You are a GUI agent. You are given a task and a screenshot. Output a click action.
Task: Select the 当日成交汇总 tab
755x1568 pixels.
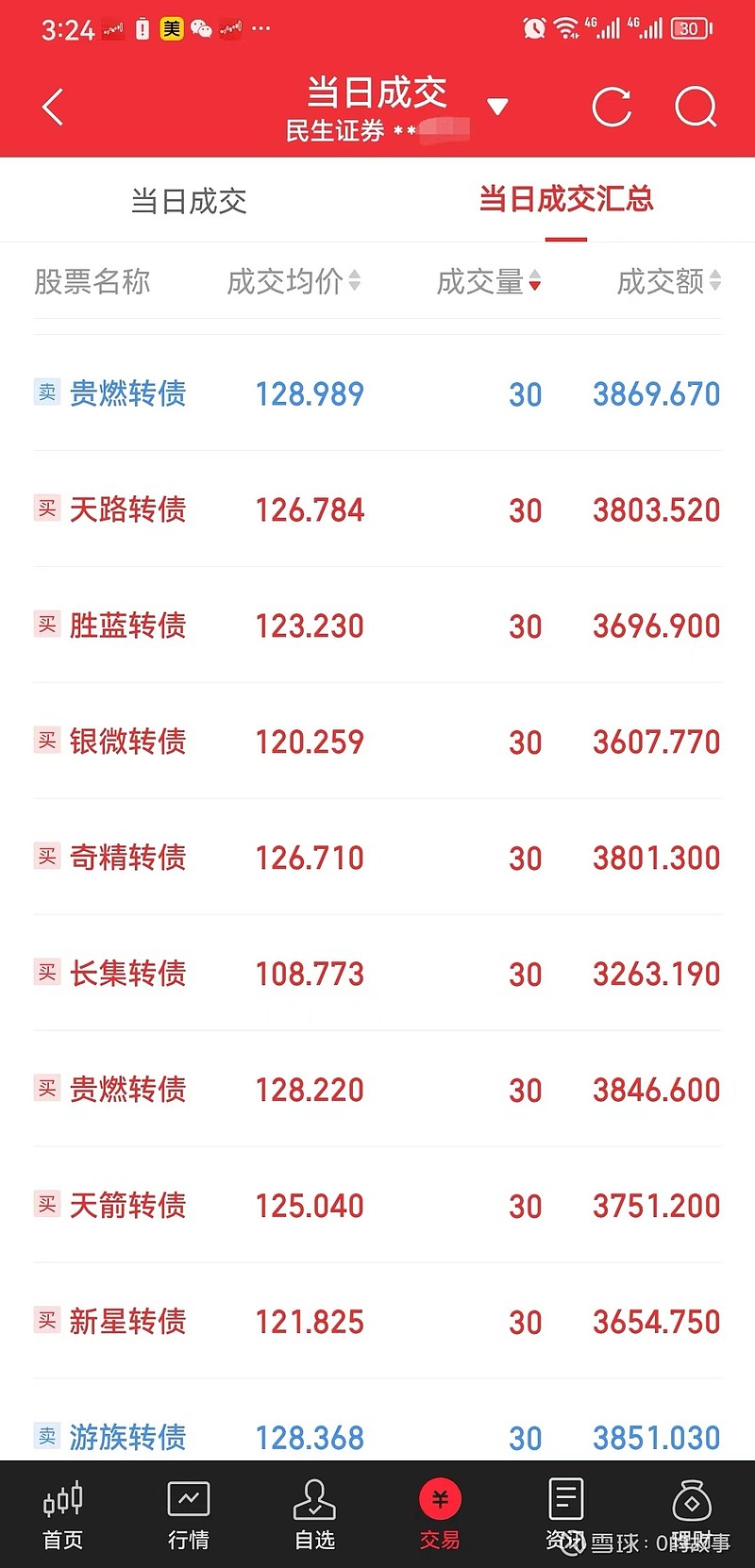coord(566,199)
